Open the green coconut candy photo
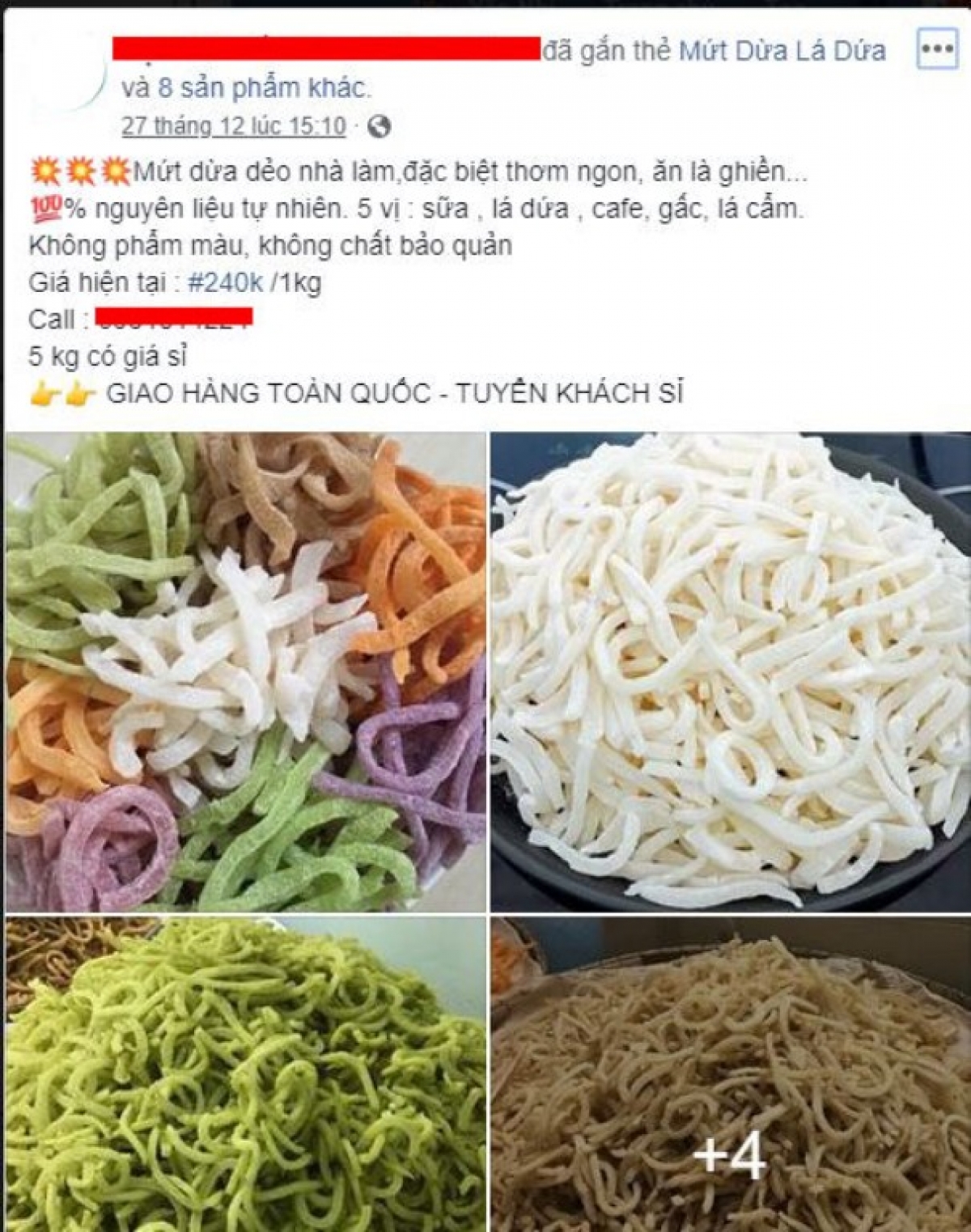This screenshot has width=971, height=1232. pyautogui.click(x=246, y=1074)
